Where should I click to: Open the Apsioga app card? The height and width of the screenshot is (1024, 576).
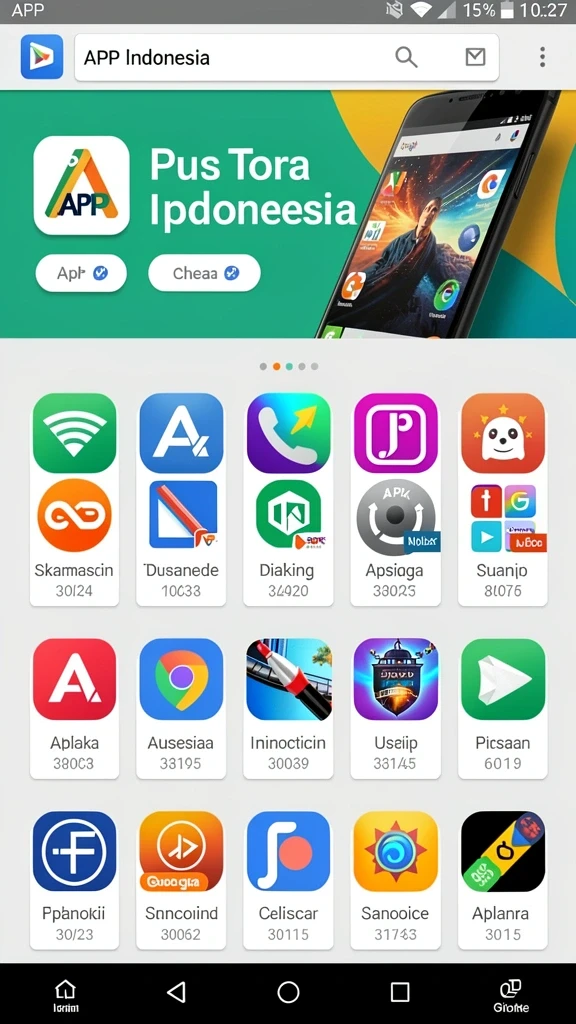tap(395, 500)
